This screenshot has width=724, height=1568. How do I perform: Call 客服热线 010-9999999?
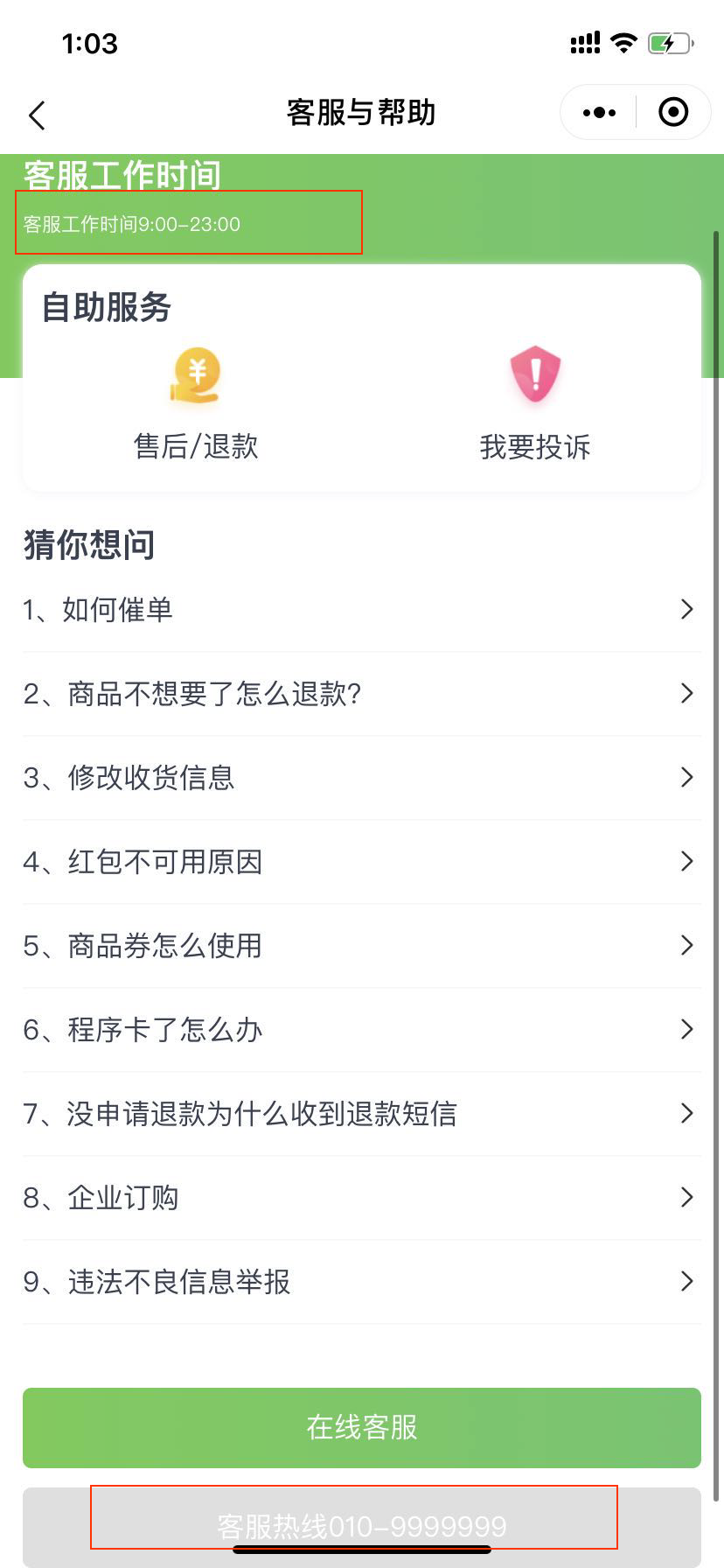[x=361, y=1525]
